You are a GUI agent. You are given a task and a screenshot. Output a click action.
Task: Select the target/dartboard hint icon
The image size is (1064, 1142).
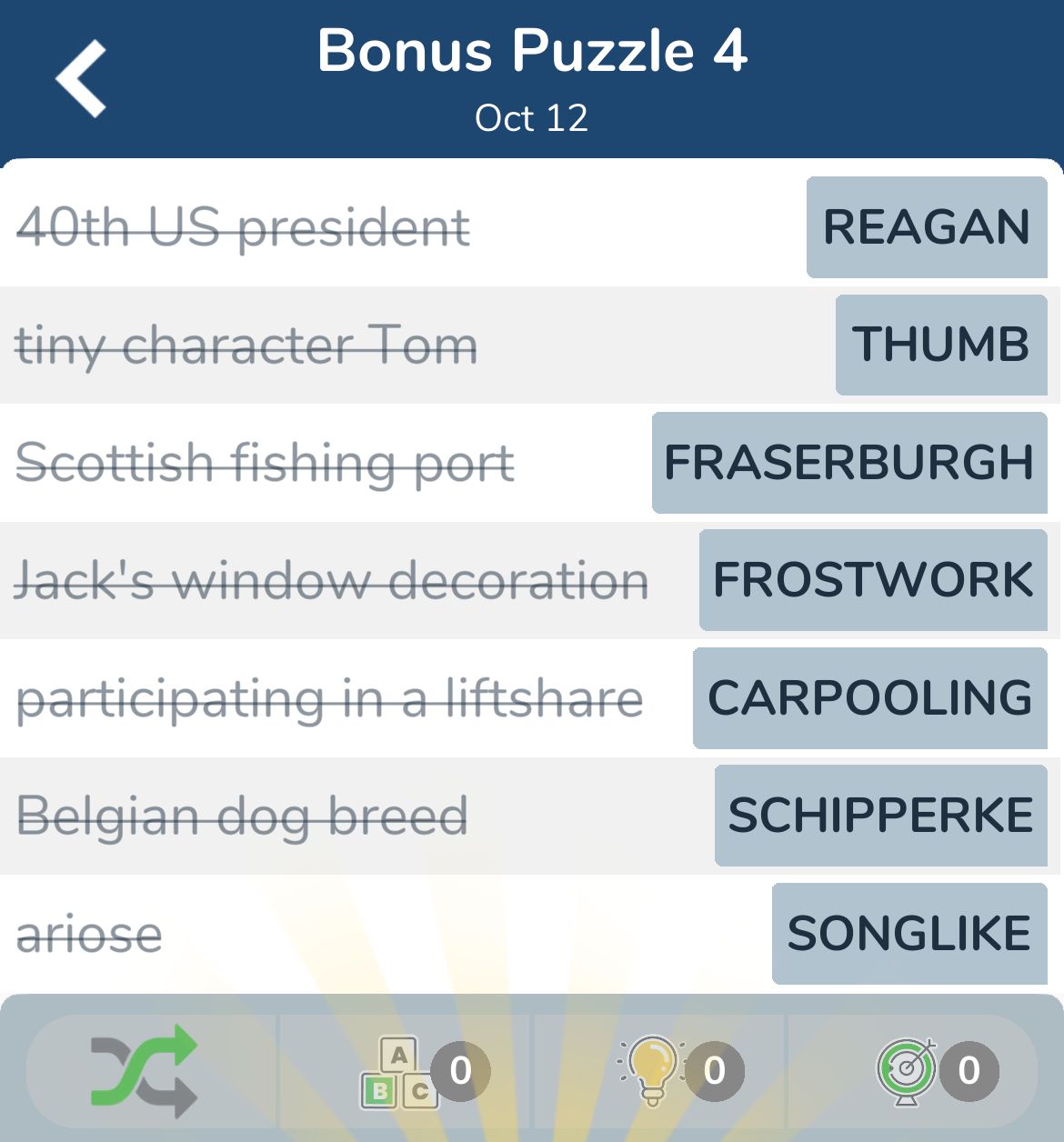pyautogui.click(x=908, y=1071)
